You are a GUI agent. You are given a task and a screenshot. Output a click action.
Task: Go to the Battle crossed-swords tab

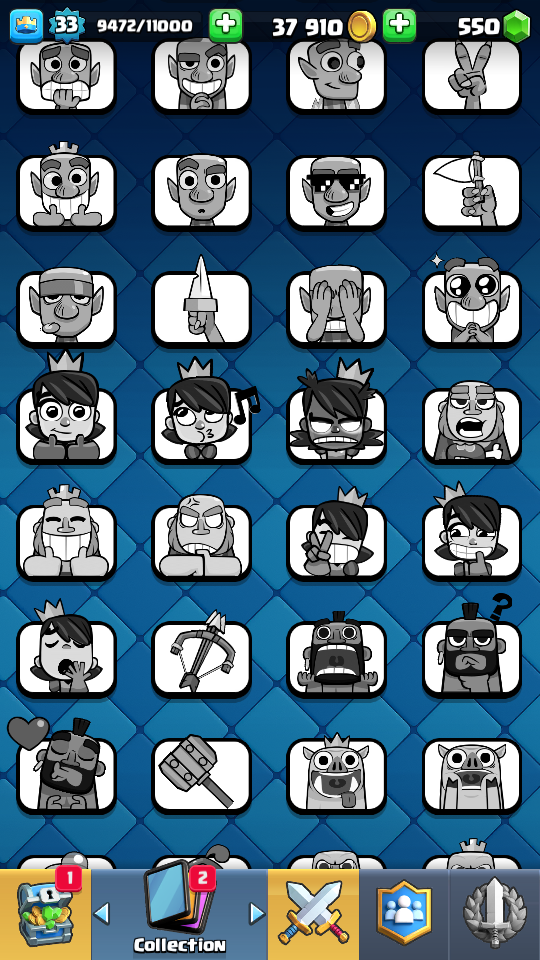click(313, 914)
